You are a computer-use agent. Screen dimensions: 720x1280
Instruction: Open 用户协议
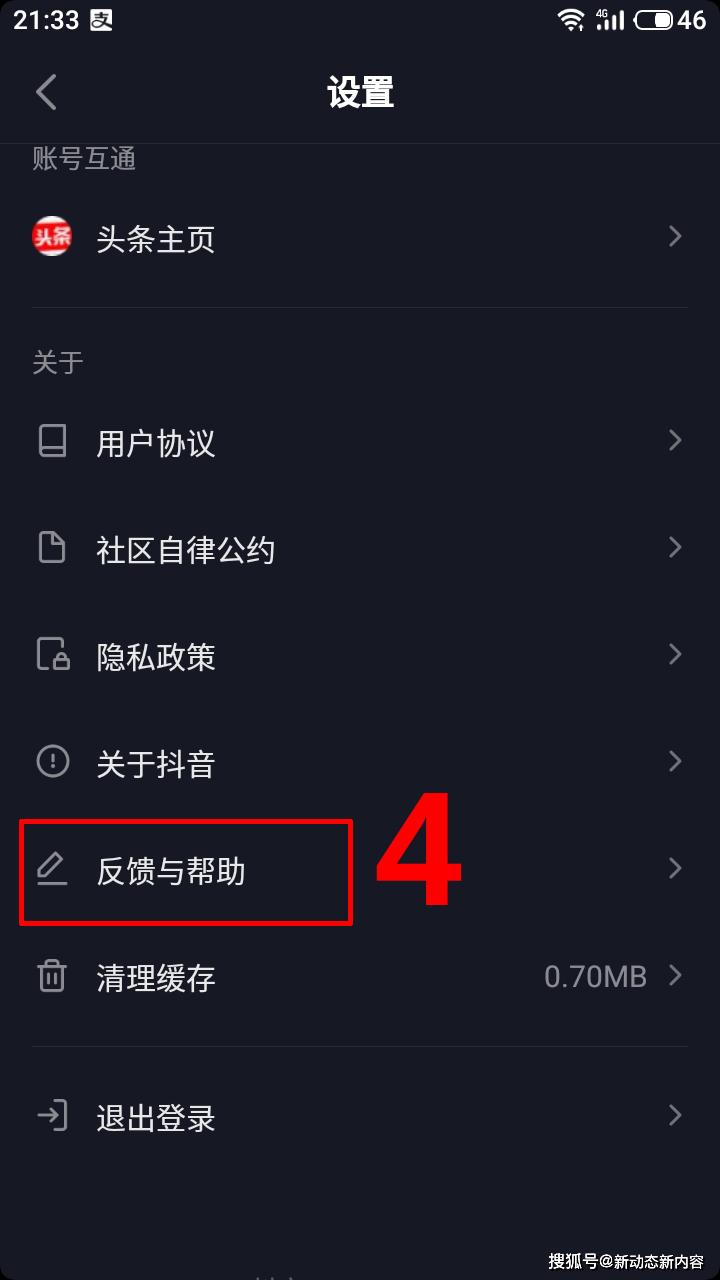point(360,442)
